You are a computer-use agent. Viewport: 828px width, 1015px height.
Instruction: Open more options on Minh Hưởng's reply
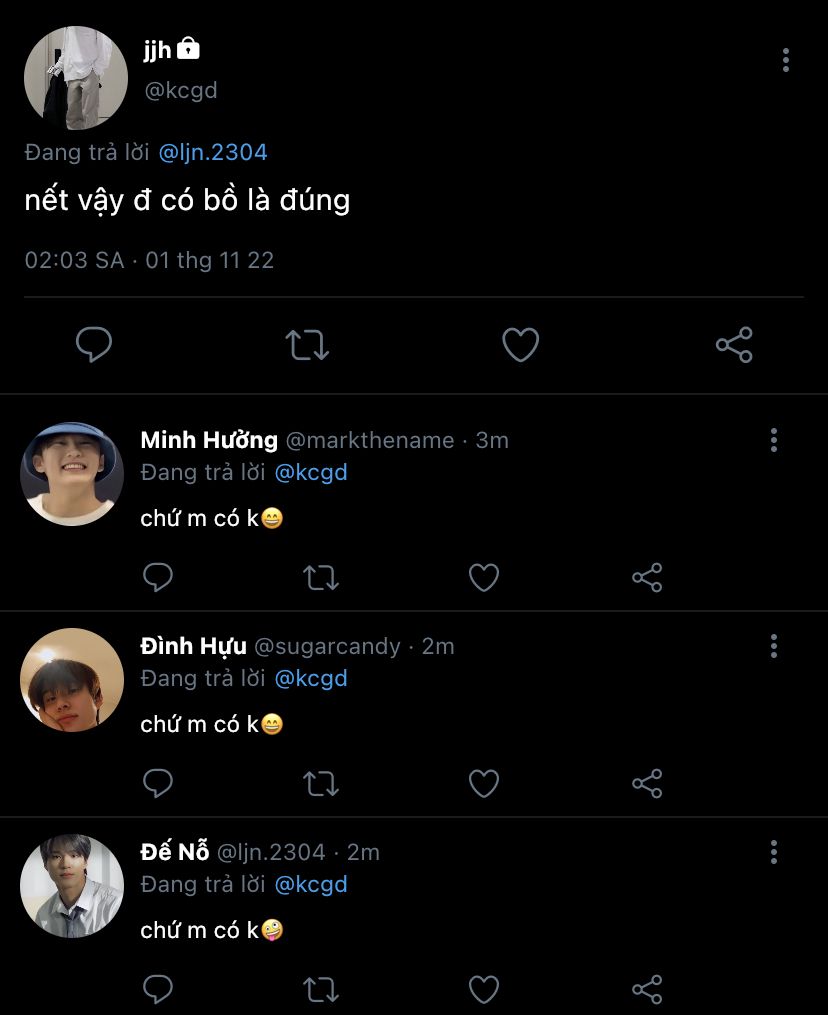pyautogui.click(x=774, y=440)
